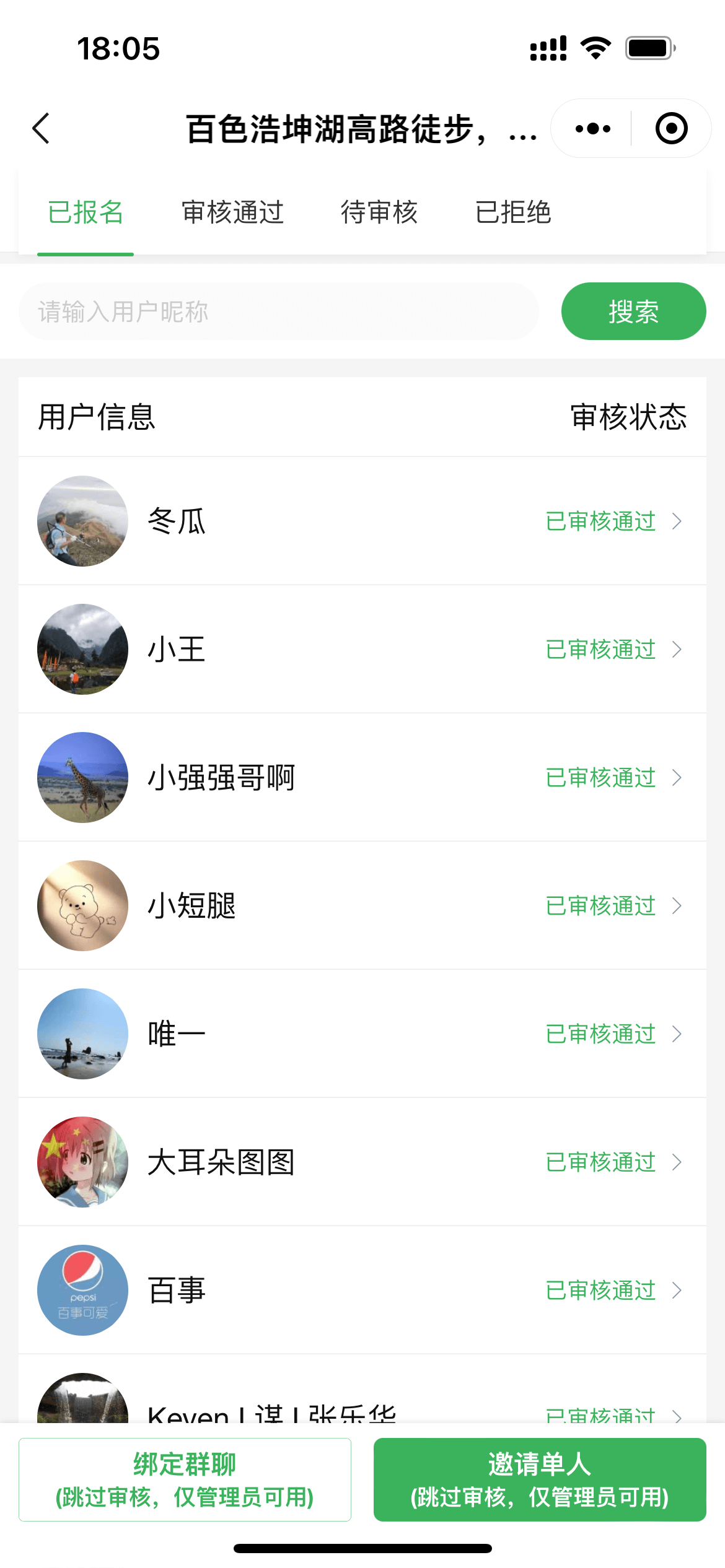Open 百事's registration details
Image resolution: width=725 pixels, height=1568 pixels.
362,1290
